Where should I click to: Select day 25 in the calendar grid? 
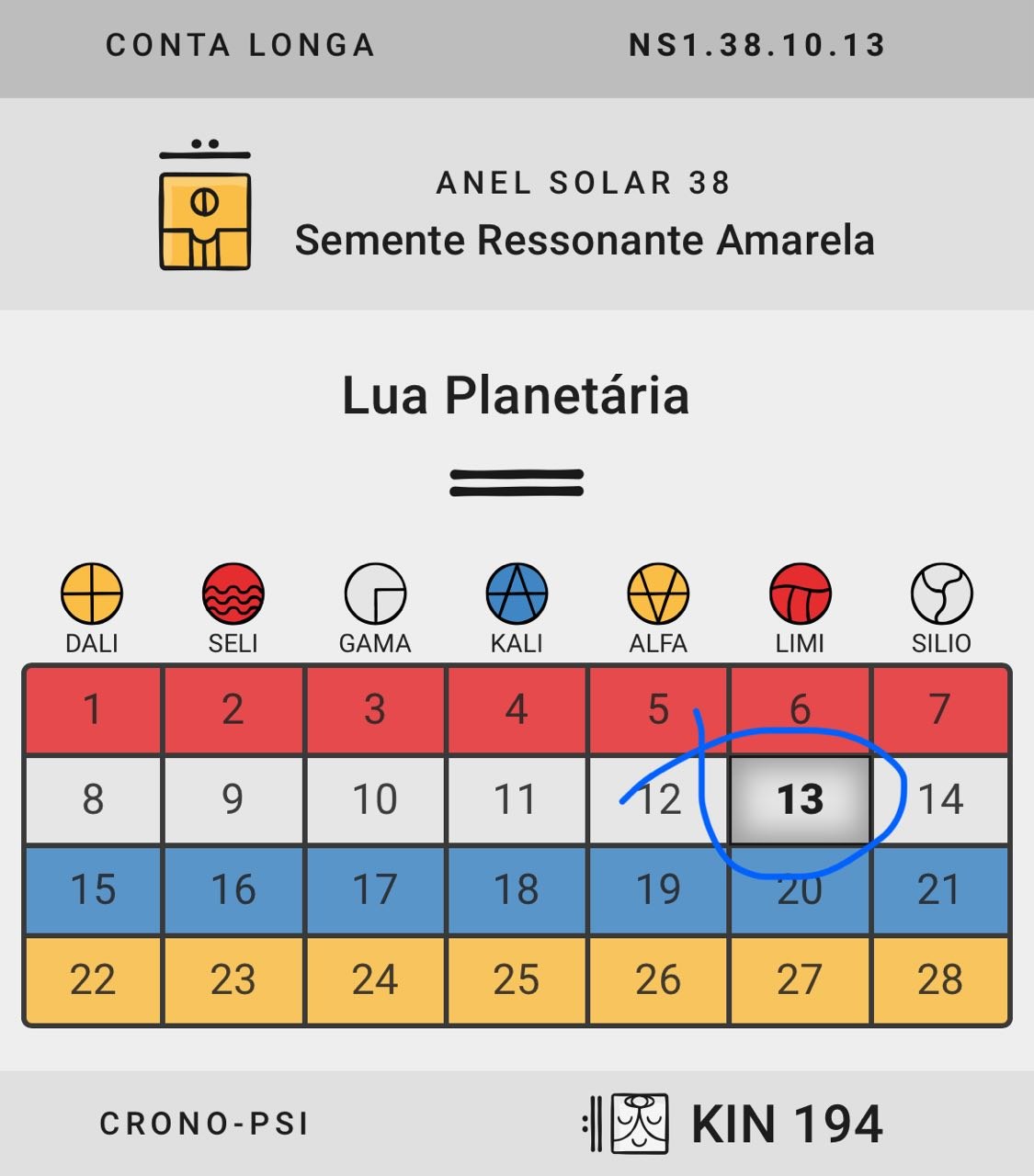pos(517,979)
